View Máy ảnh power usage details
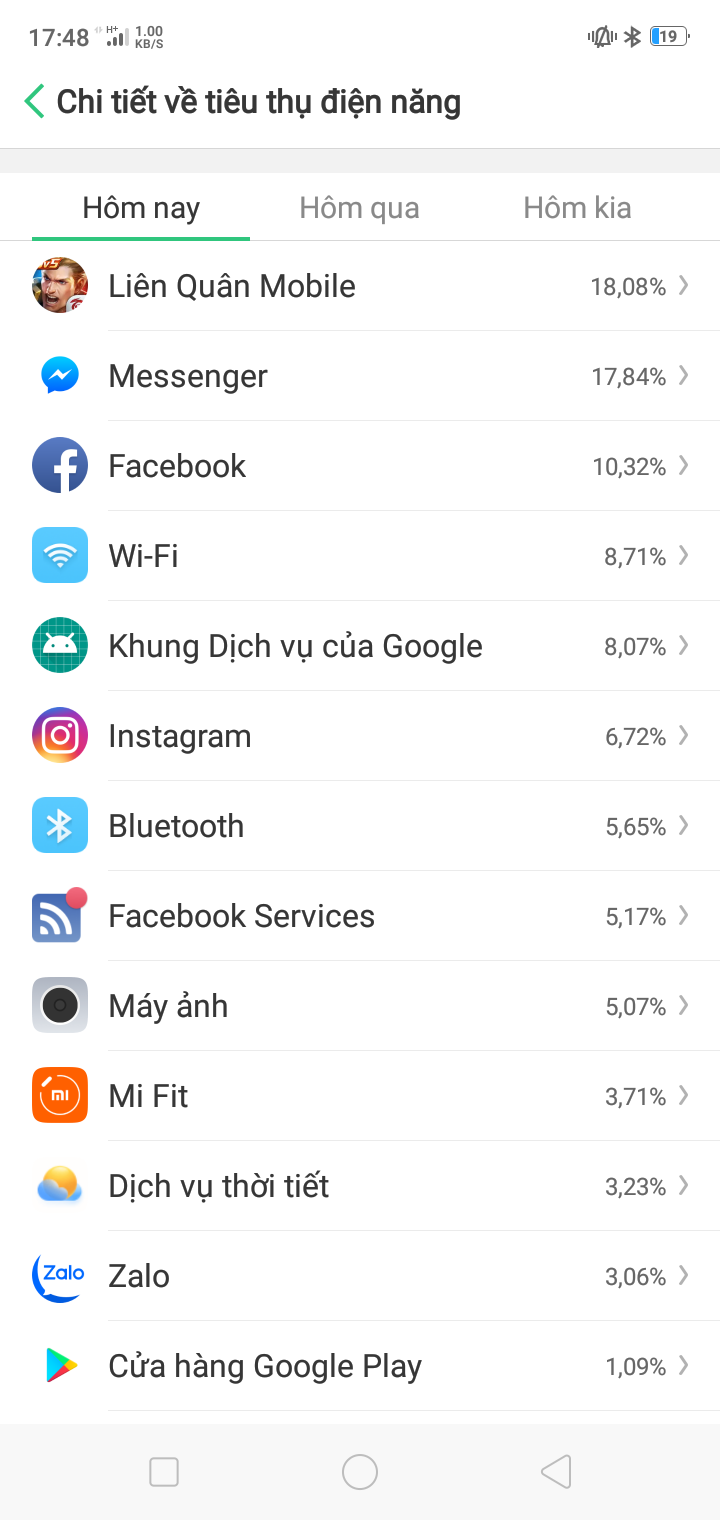720x1520 pixels. 360,1006
